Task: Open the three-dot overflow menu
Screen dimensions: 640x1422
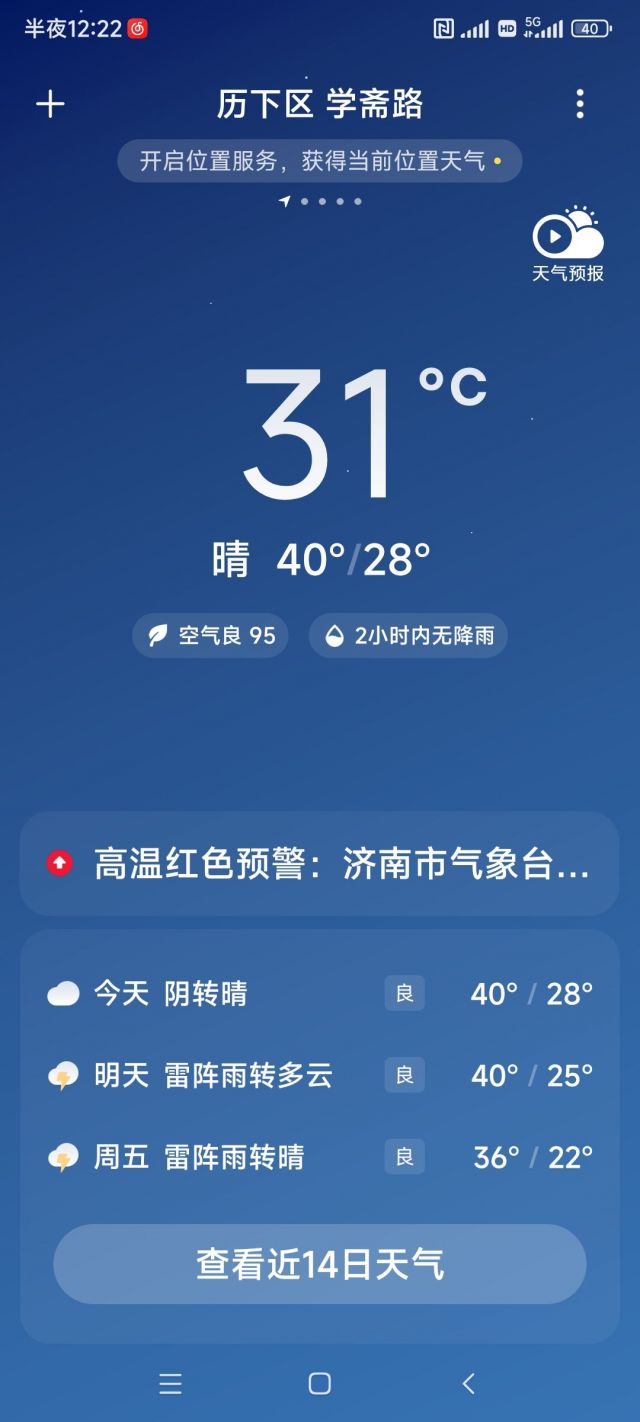Action: point(580,104)
